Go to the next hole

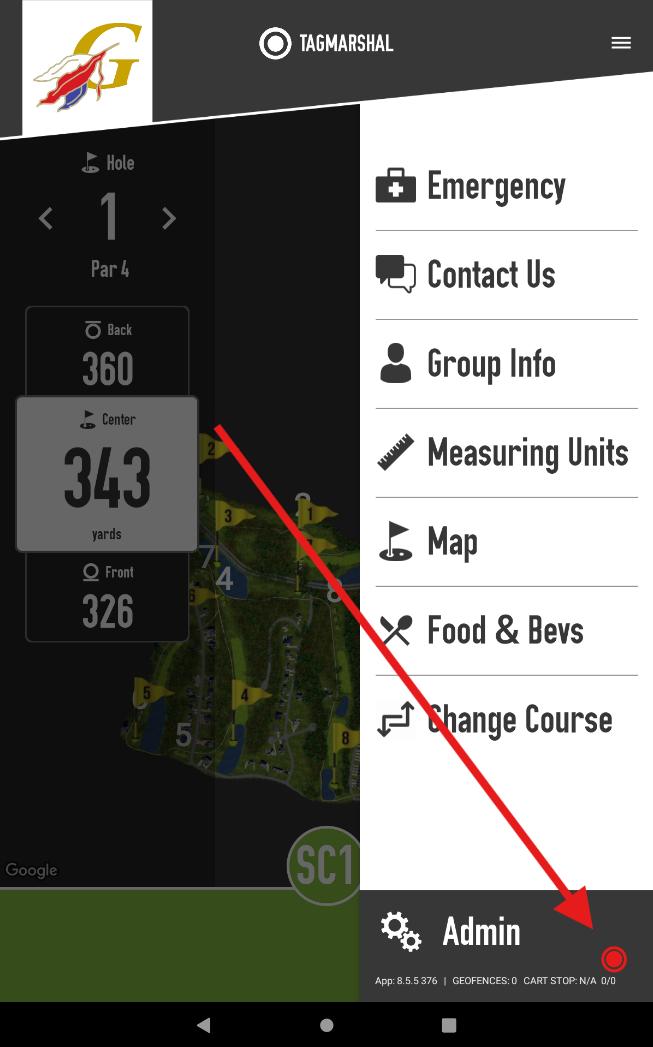(x=169, y=218)
